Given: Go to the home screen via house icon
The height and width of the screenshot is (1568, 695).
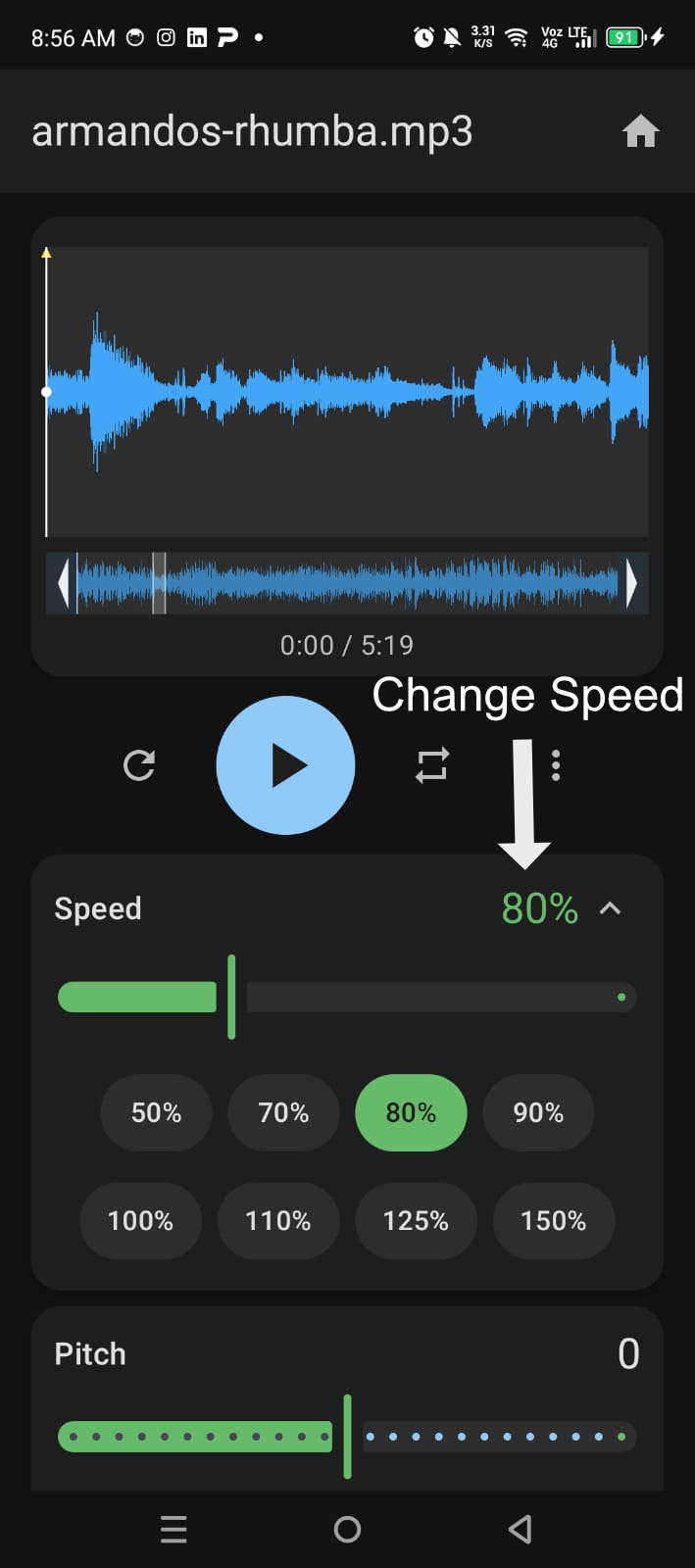Looking at the screenshot, I should [x=640, y=131].
